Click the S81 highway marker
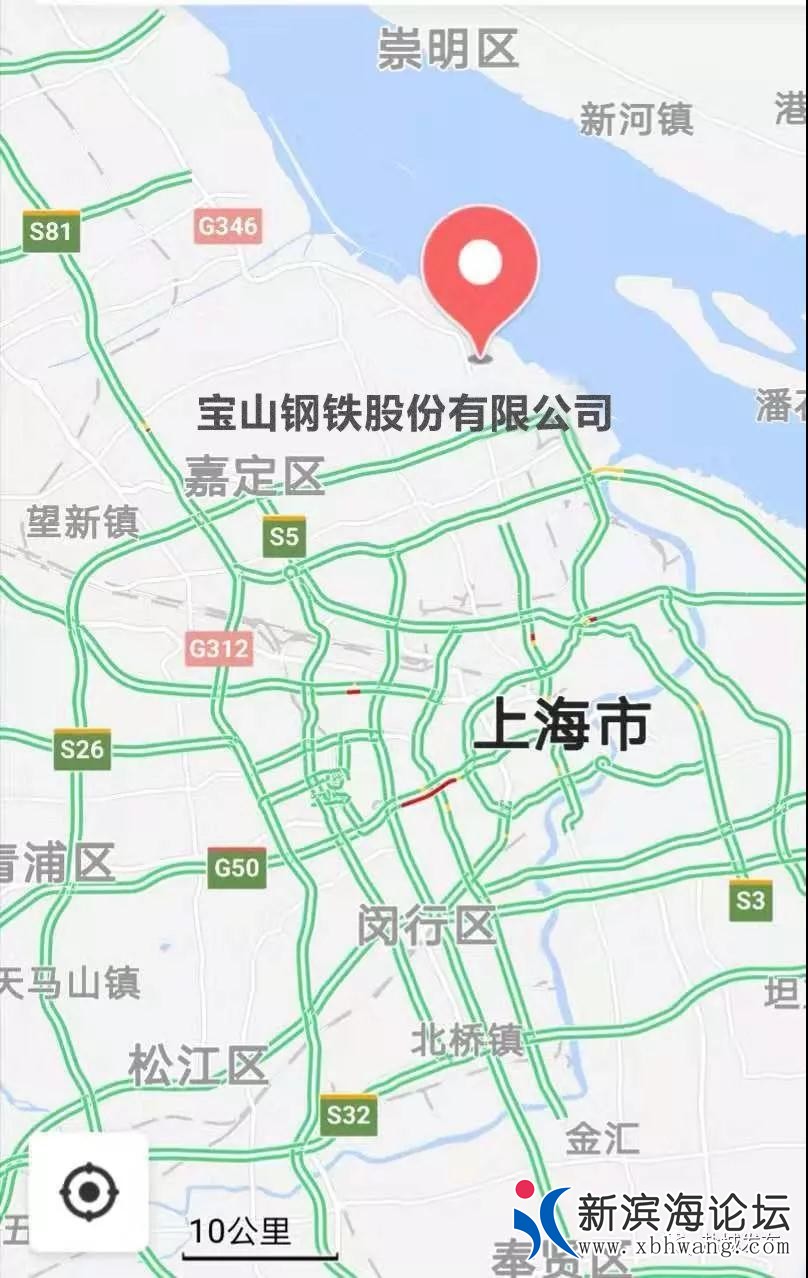808x1278 pixels. click(x=52, y=233)
